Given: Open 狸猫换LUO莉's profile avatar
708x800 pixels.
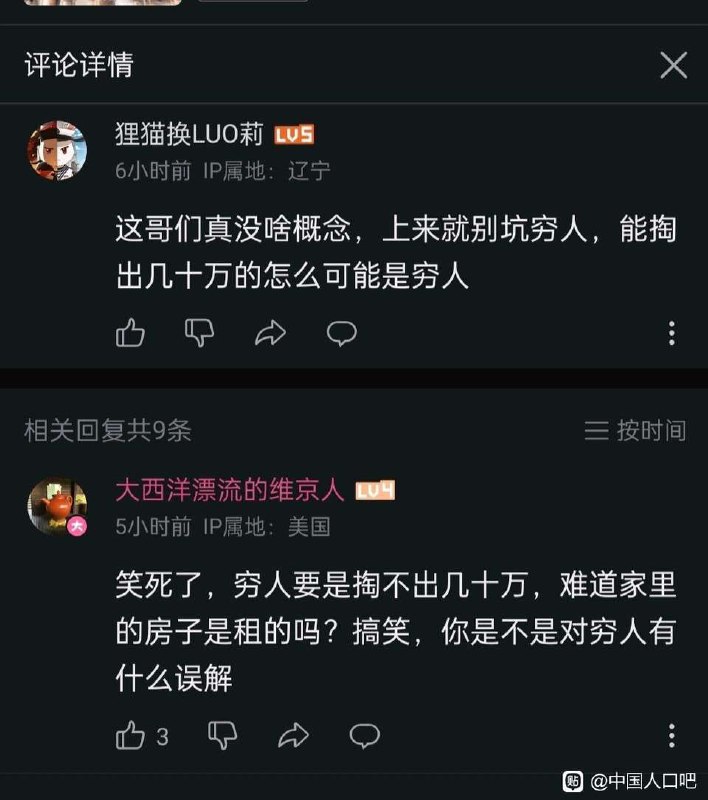Looking at the screenshot, I should pyautogui.click(x=56, y=151).
